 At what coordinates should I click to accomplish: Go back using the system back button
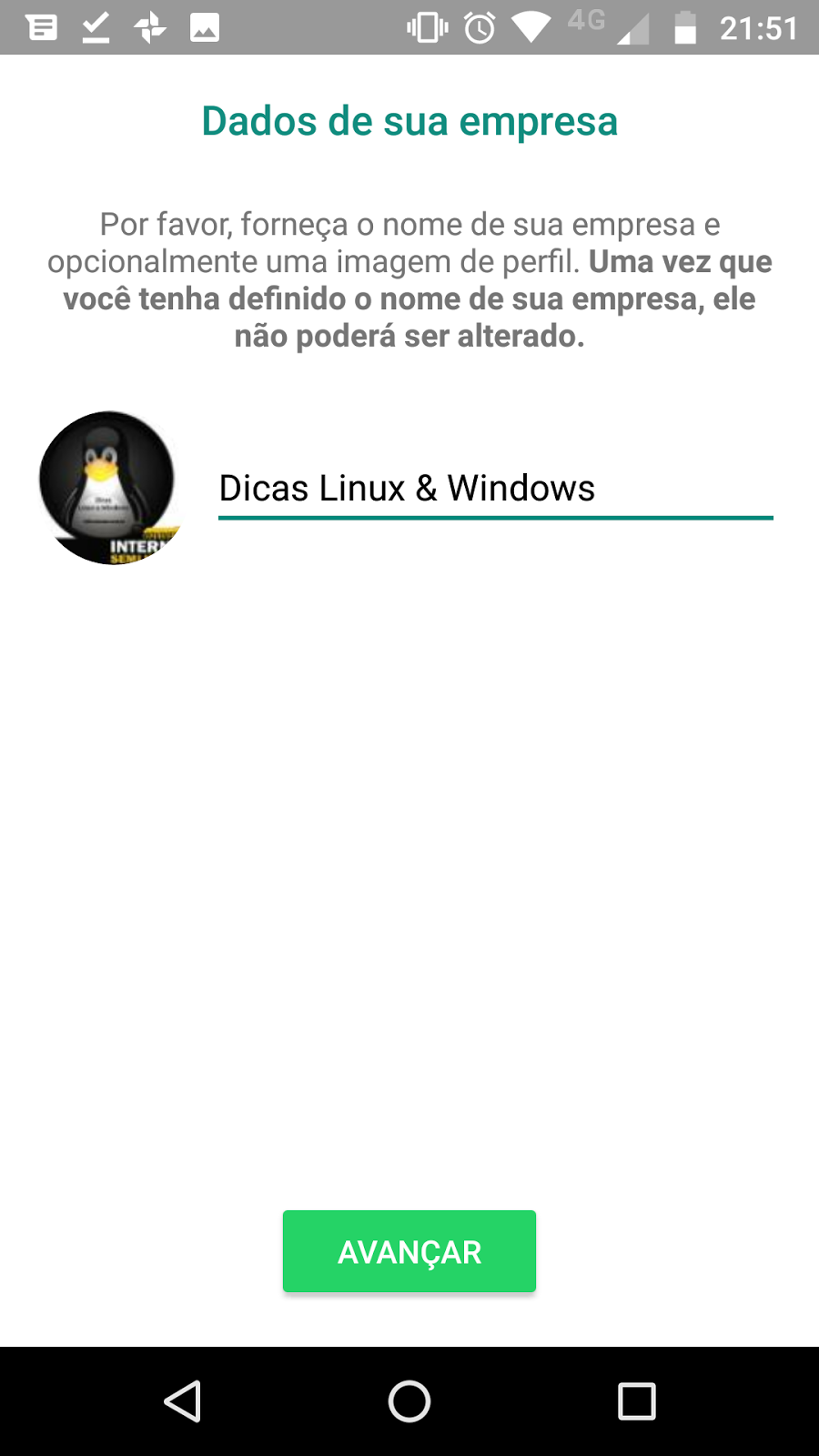tap(183, 1401)
